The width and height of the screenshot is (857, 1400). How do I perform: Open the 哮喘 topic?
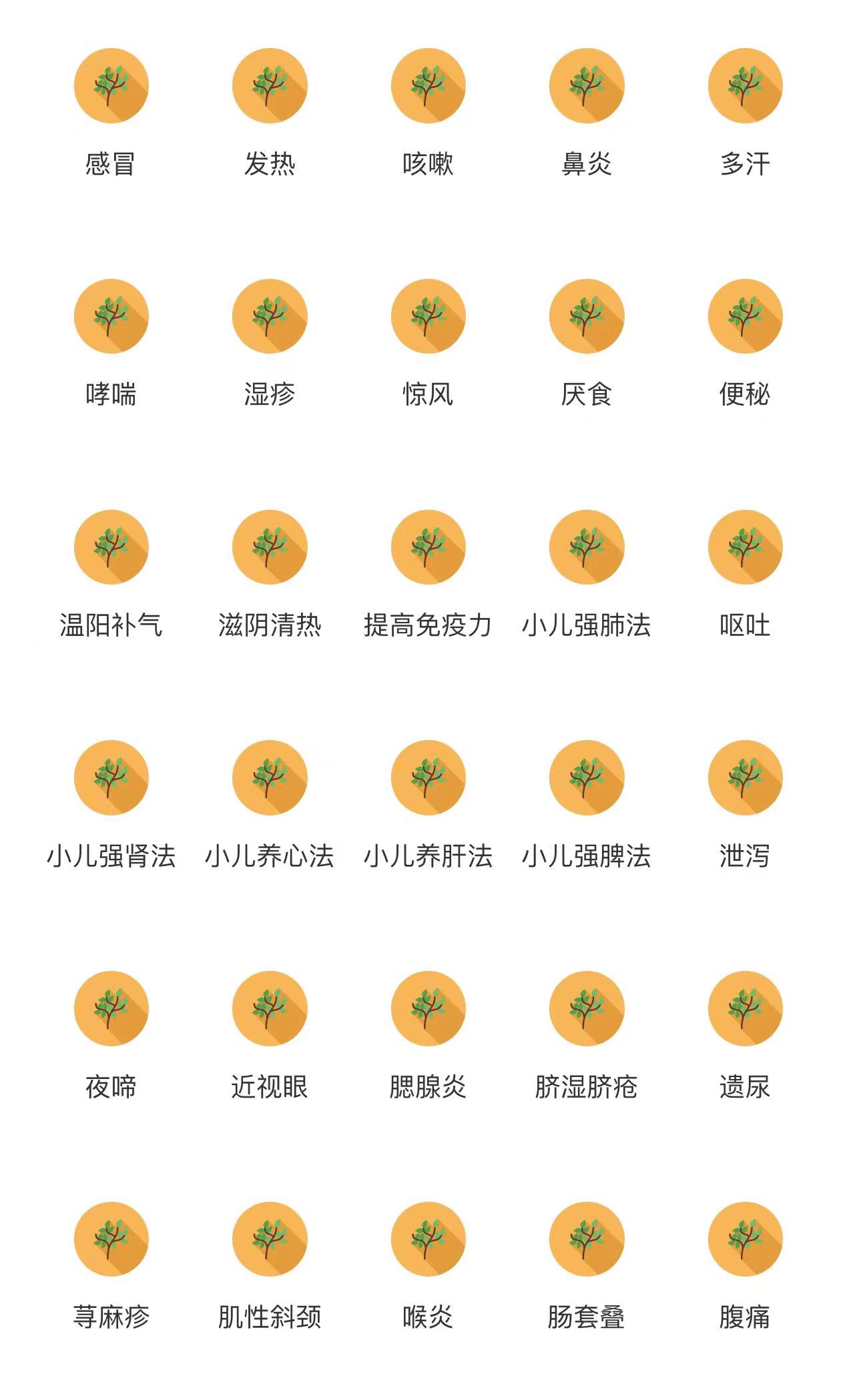111,316
